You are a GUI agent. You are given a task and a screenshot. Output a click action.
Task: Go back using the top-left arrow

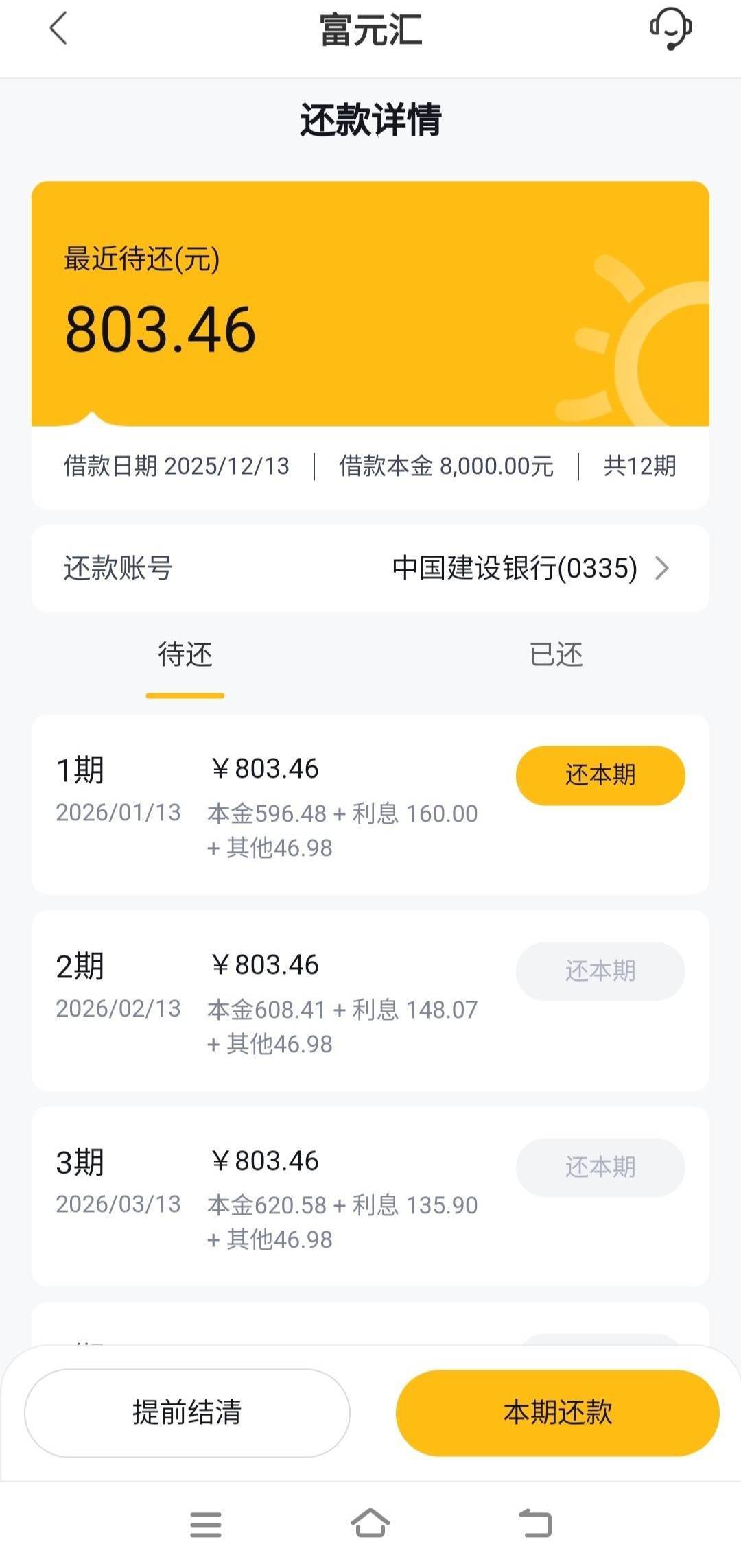(x=59, y=29)
